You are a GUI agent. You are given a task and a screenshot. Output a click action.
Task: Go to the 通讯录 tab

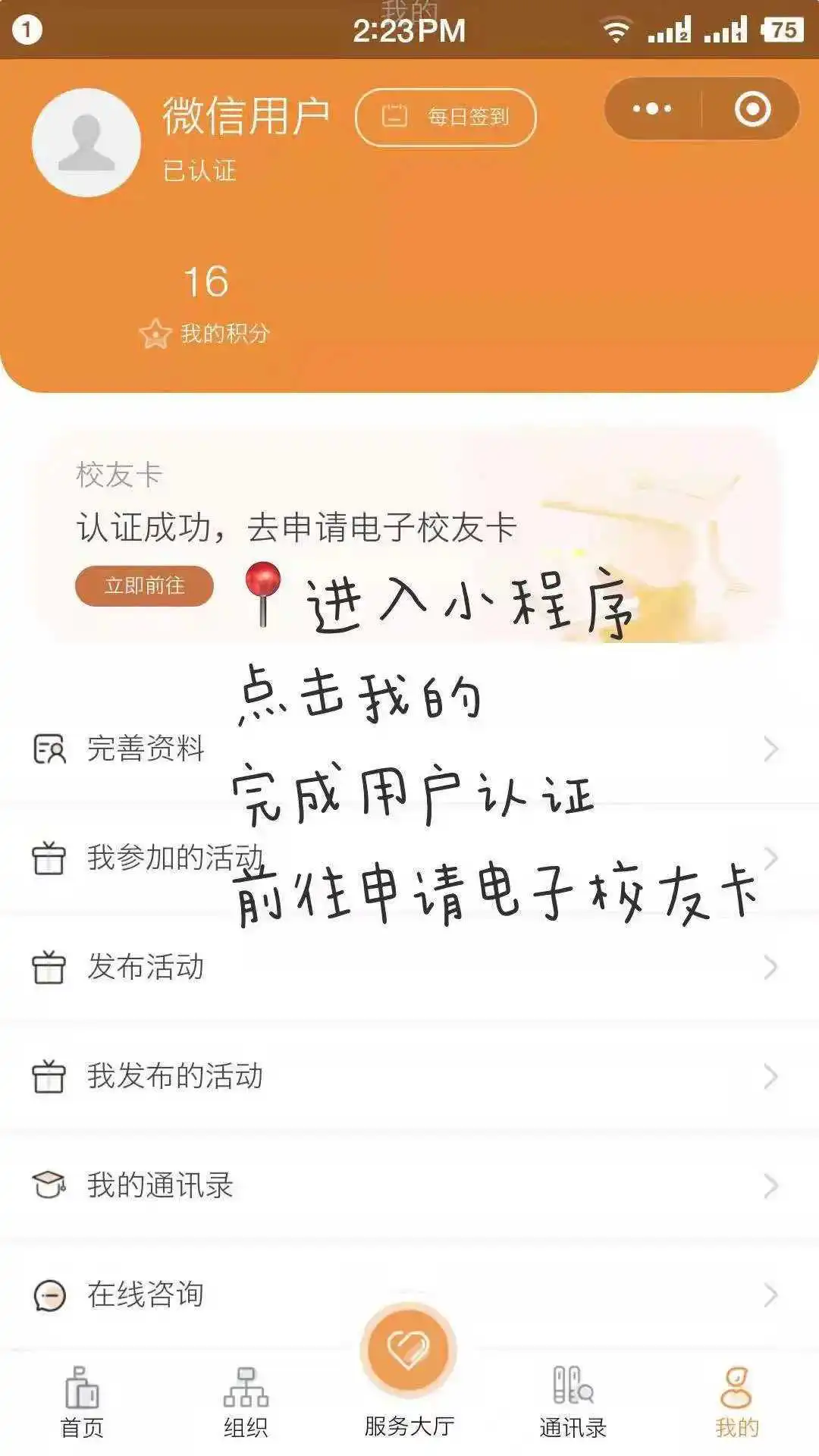tap(573, 1403)
